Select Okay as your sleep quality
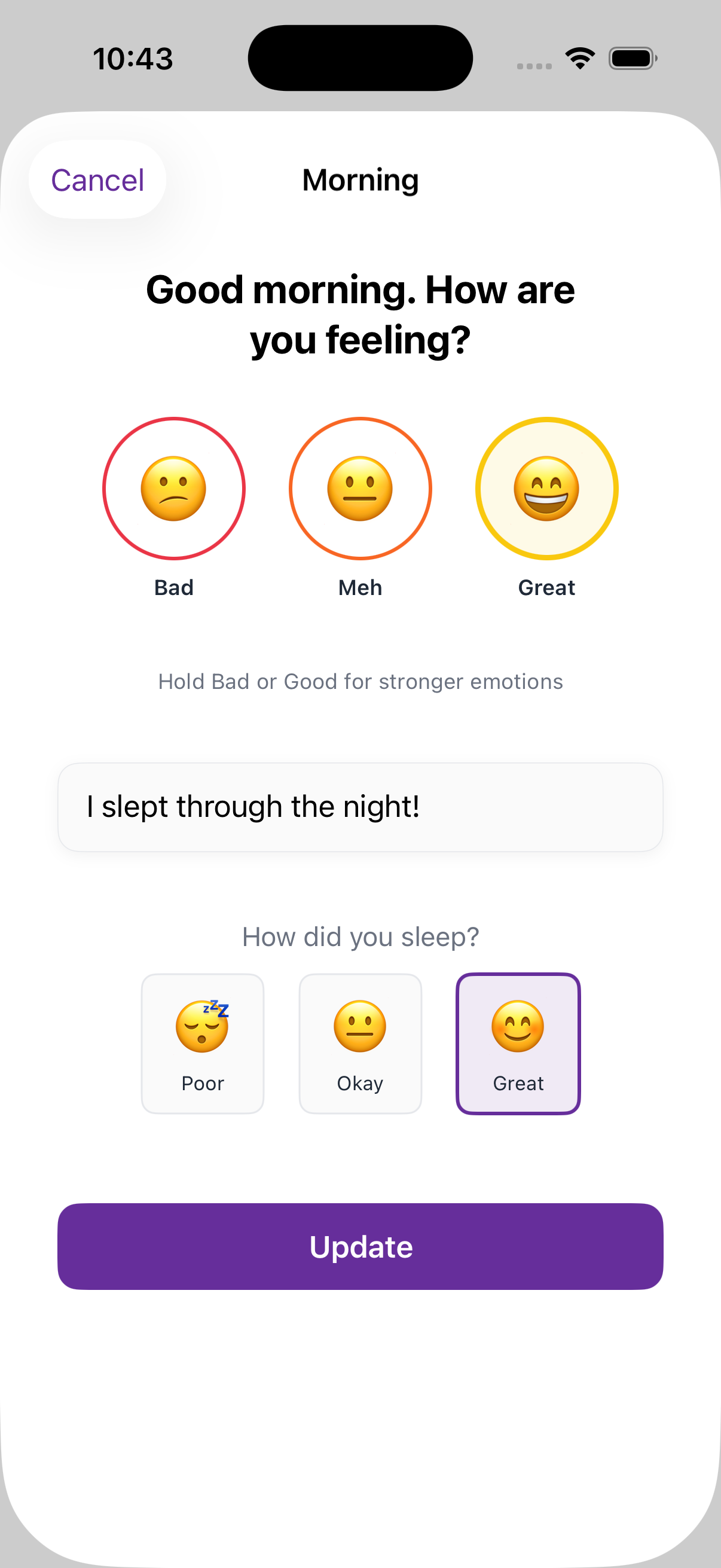 (360, 1045)
